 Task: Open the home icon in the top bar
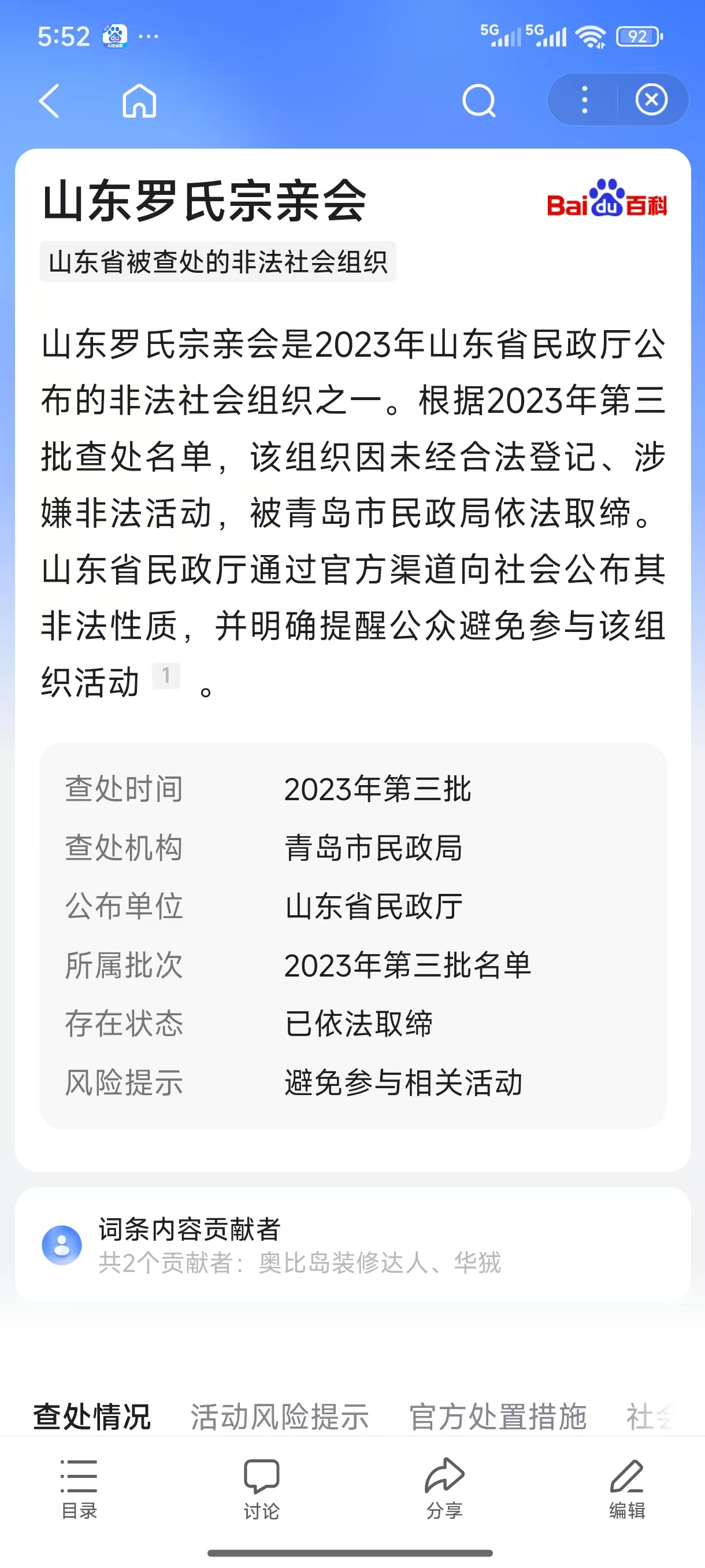139,101
